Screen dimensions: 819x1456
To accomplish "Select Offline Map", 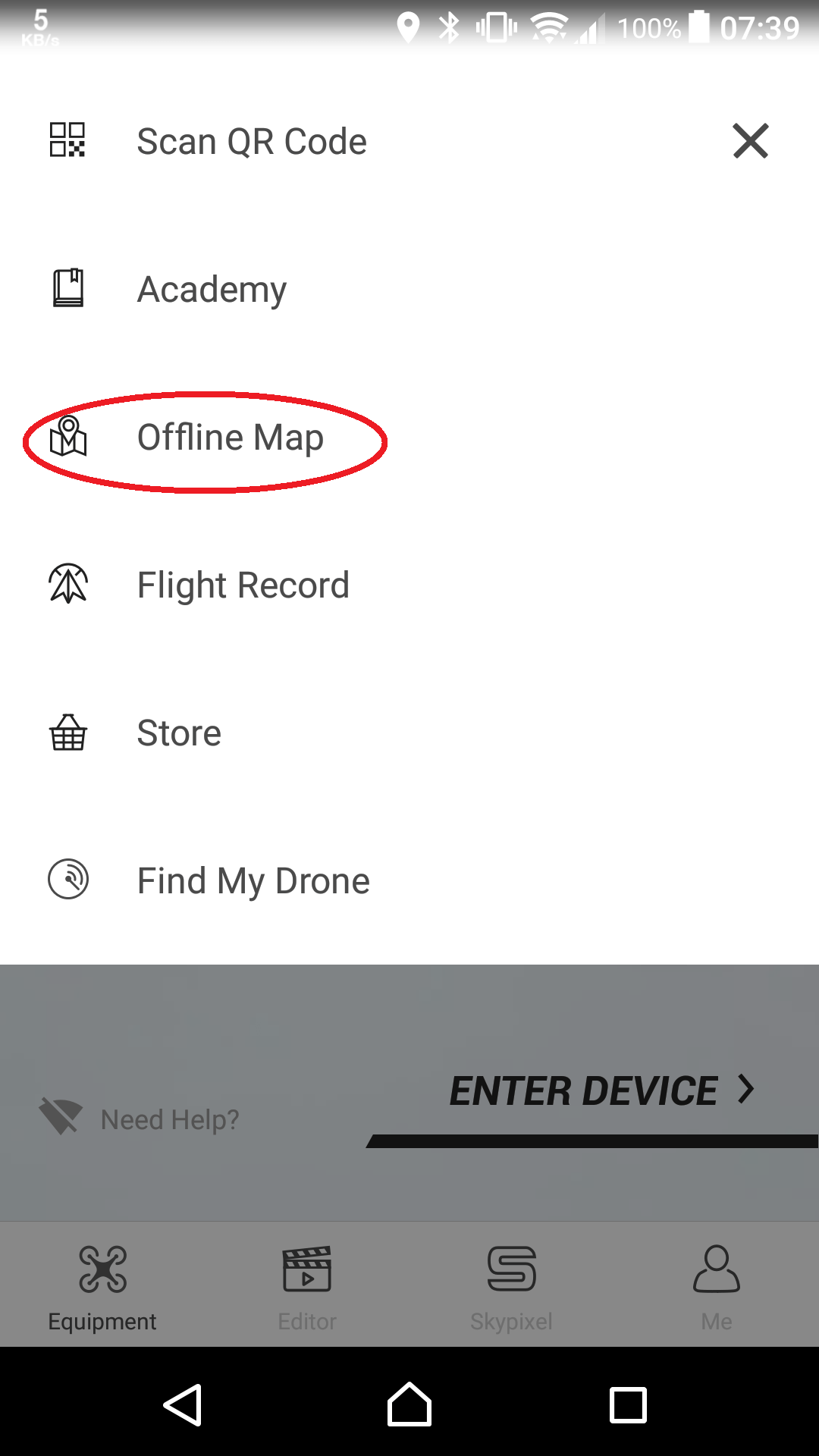I will (x=230, y=438).
